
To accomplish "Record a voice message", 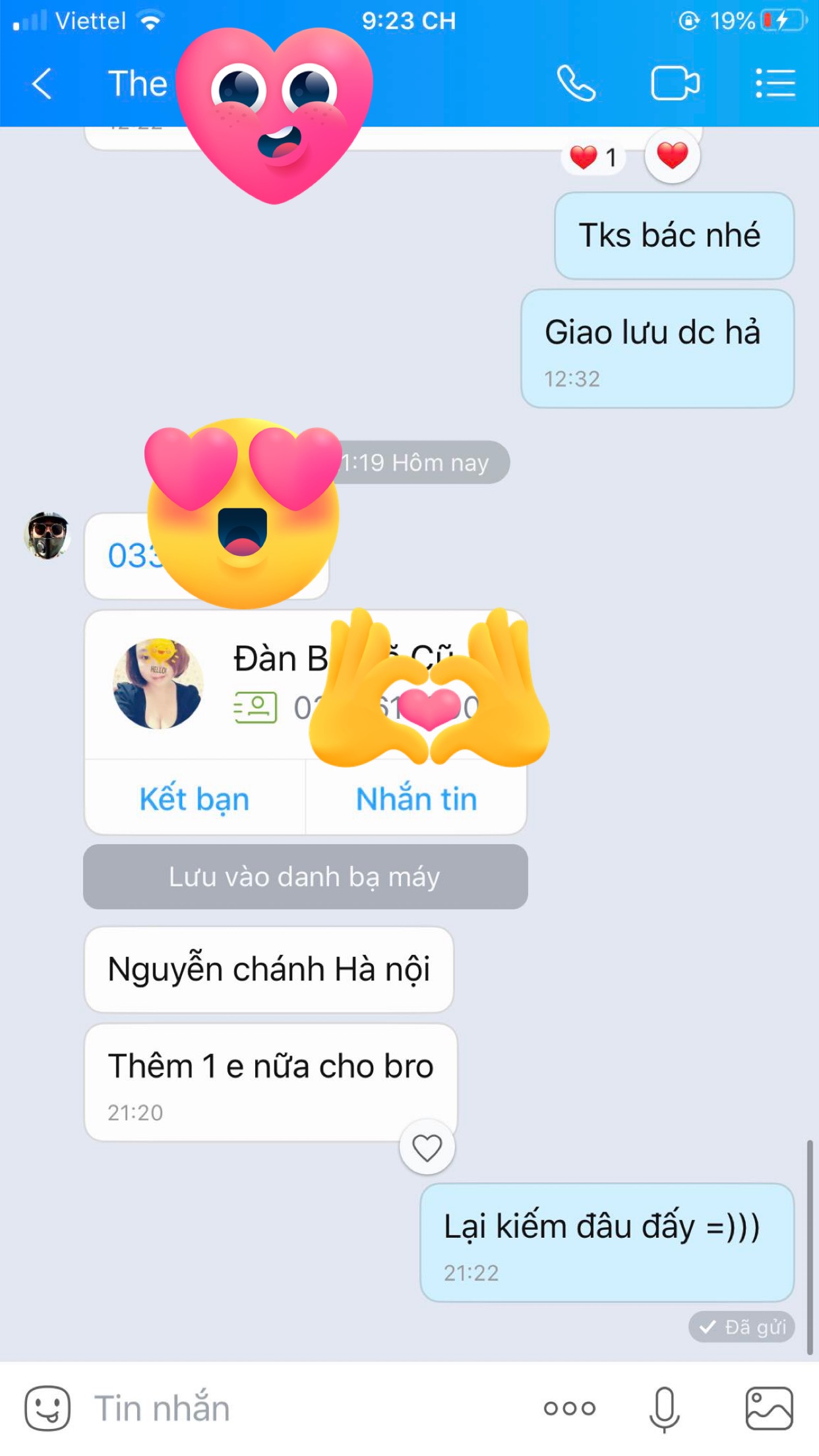I will 665,1409.
